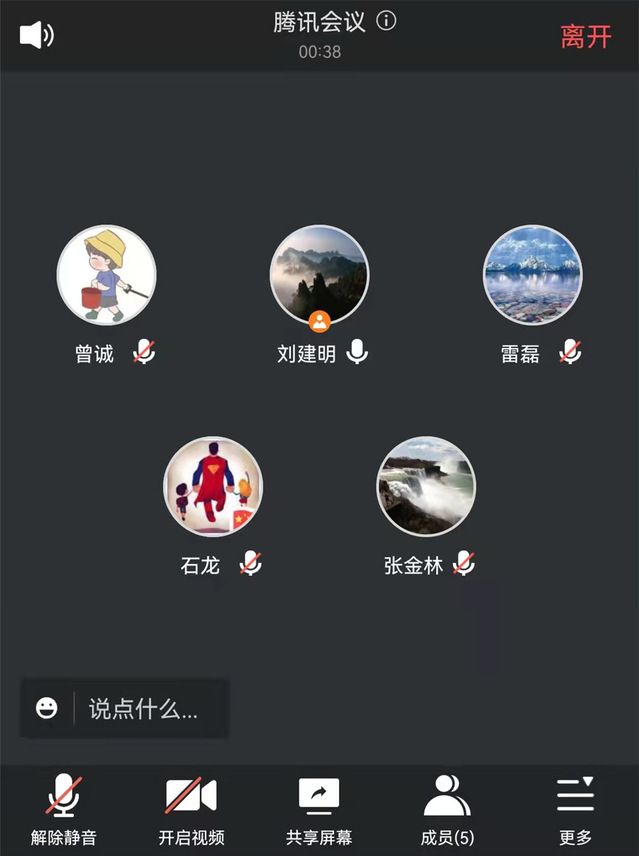Select participant 张金林's avatar

[x=426, y=487]
